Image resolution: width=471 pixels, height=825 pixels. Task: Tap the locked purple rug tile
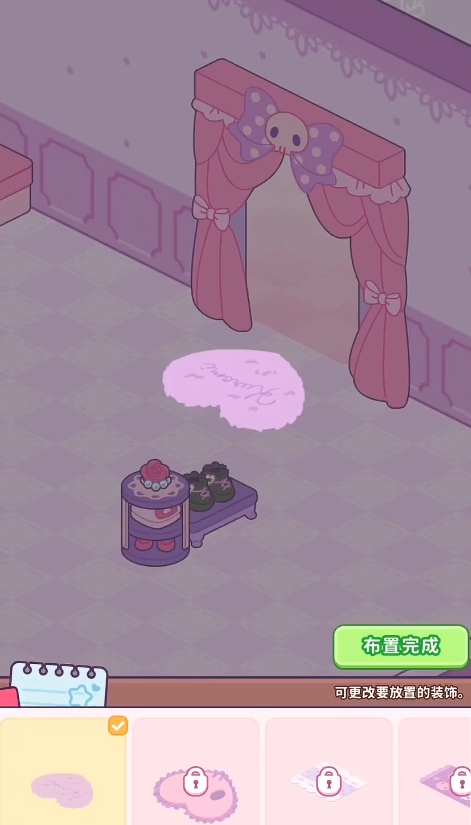pyautogui.click(x=435, y=771)
